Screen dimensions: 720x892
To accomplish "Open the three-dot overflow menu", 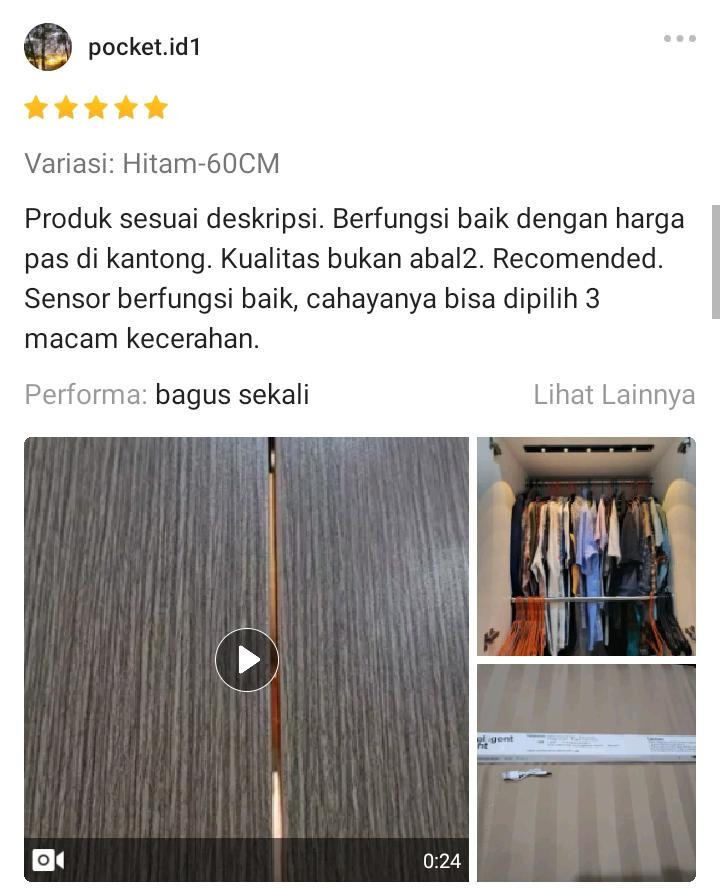I will coord(679,39).
